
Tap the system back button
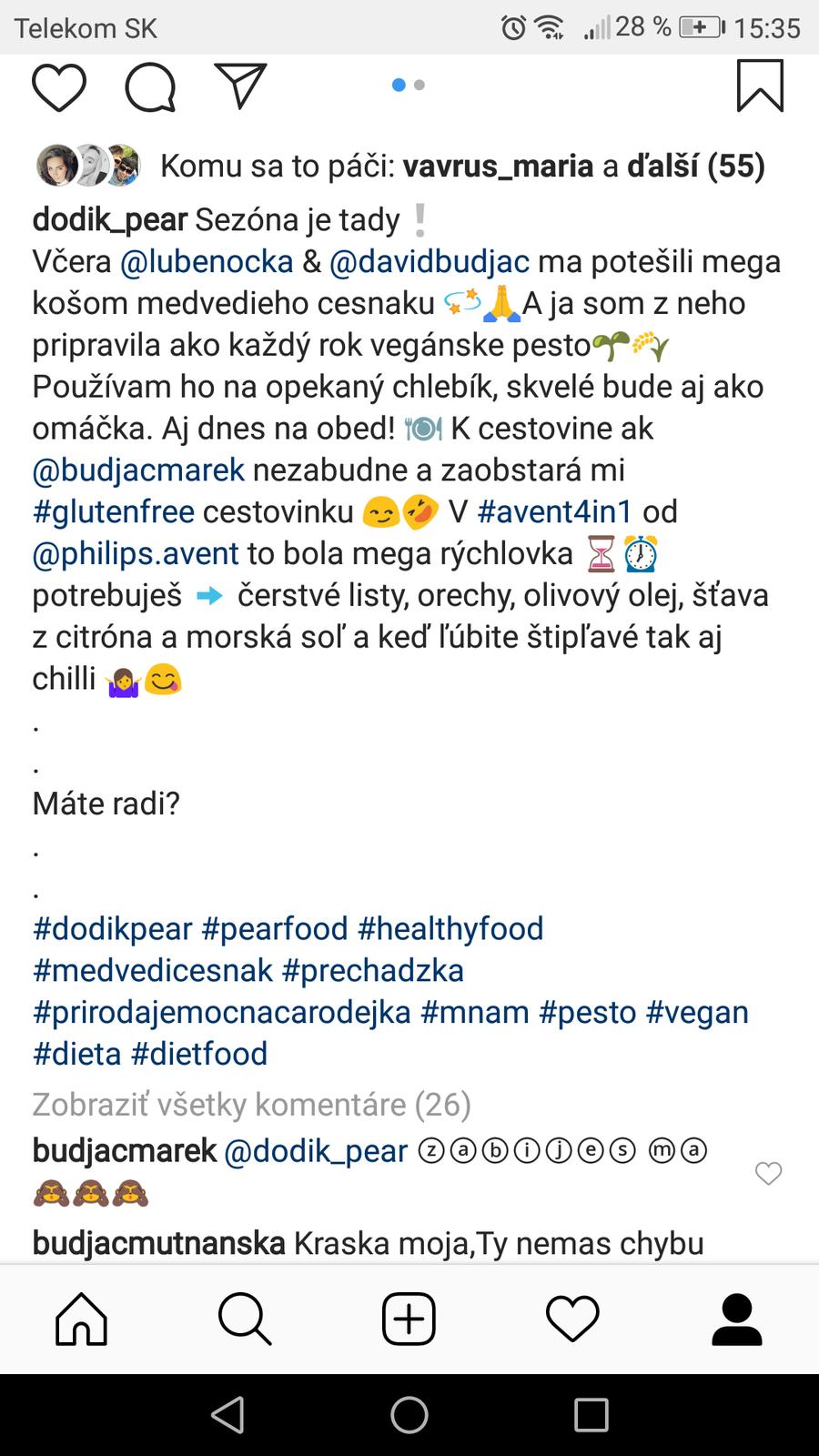point(227,1416)
